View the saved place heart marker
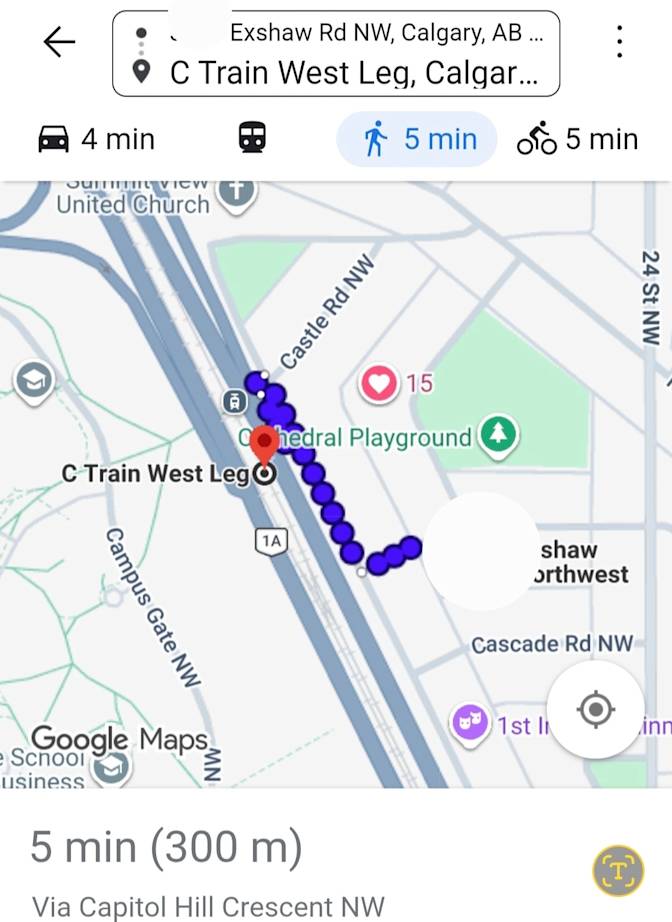 pos(379,383)
